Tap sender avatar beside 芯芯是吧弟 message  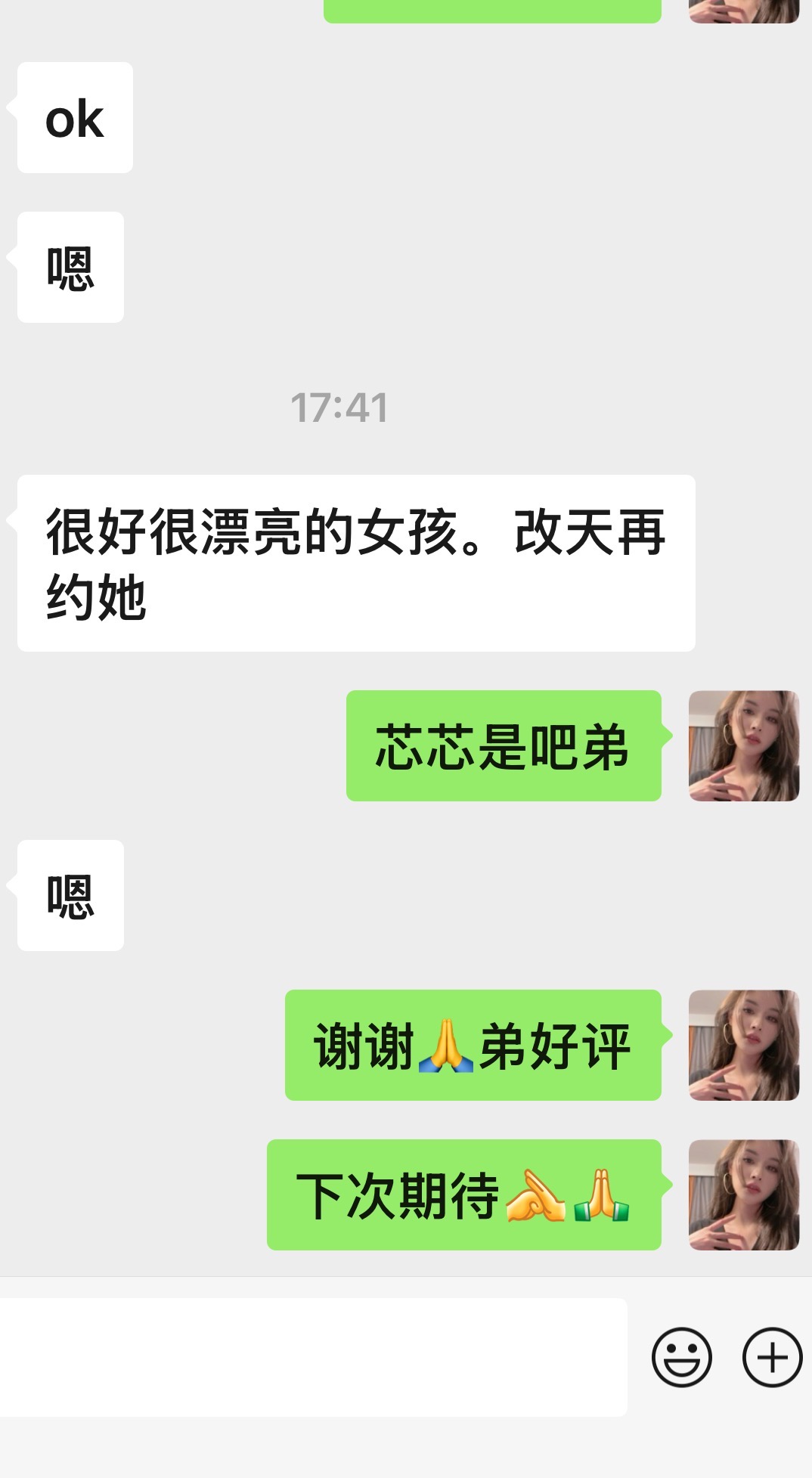[x=744, y=745]
